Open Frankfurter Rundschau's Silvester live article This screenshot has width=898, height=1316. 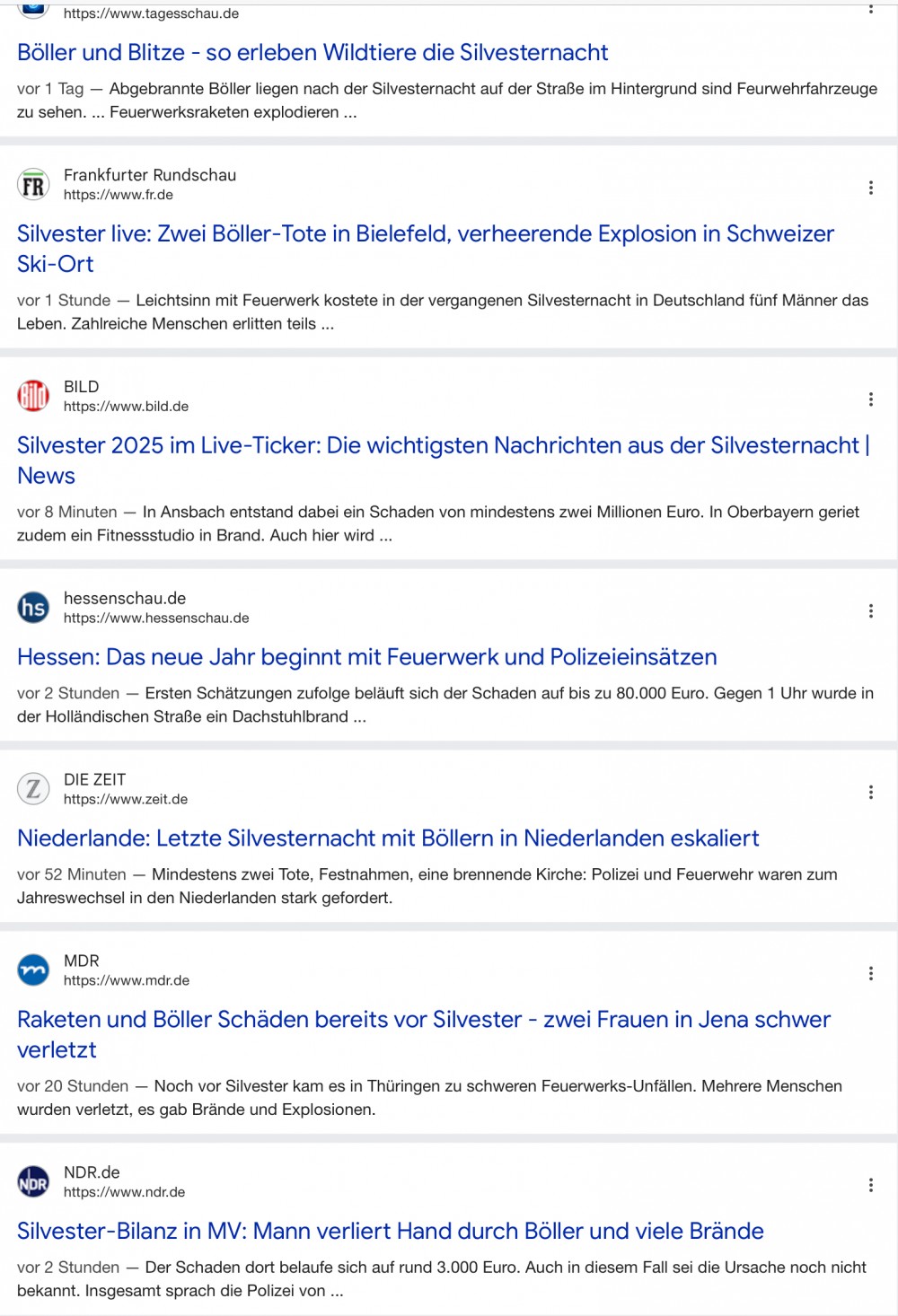coord(425,234)
